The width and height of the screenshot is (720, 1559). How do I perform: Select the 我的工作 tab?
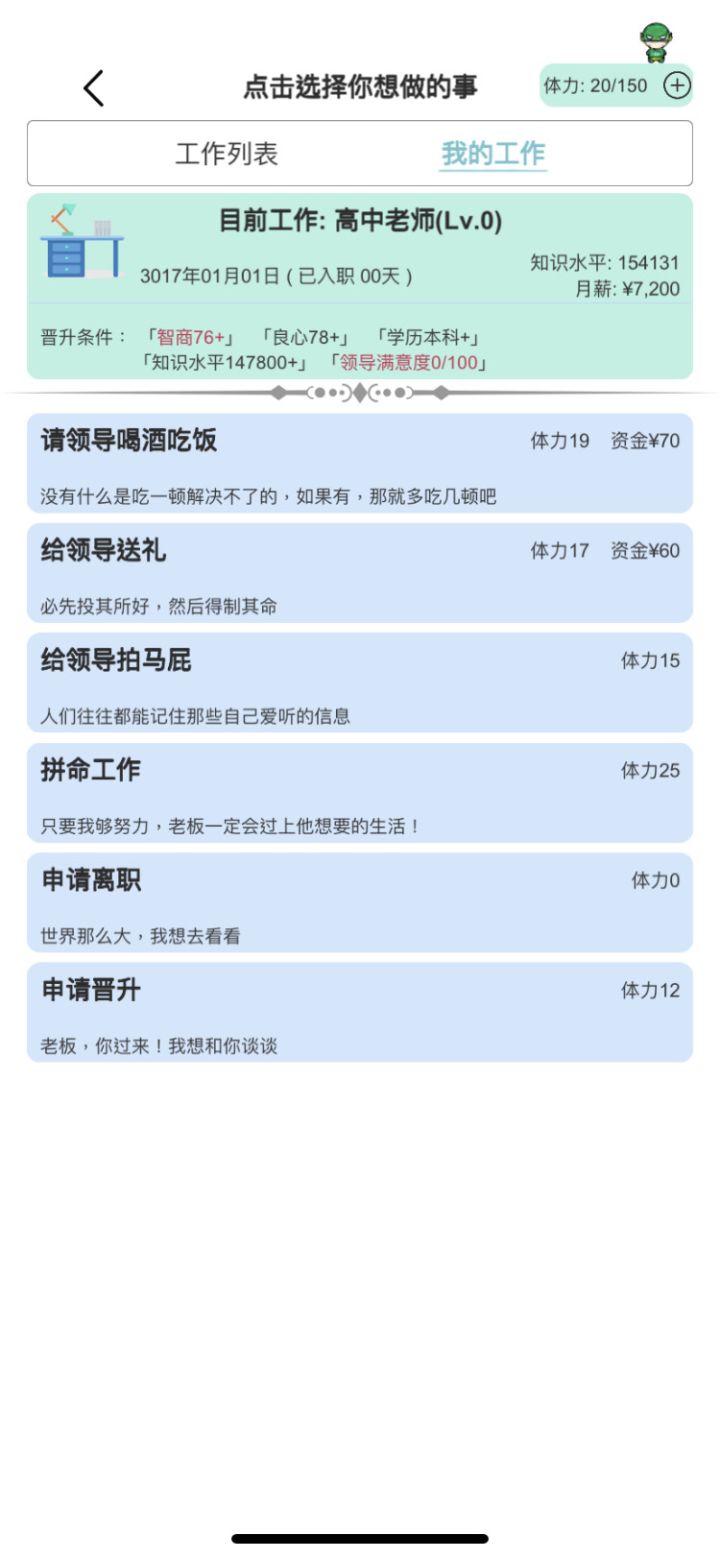coord(493,154)
